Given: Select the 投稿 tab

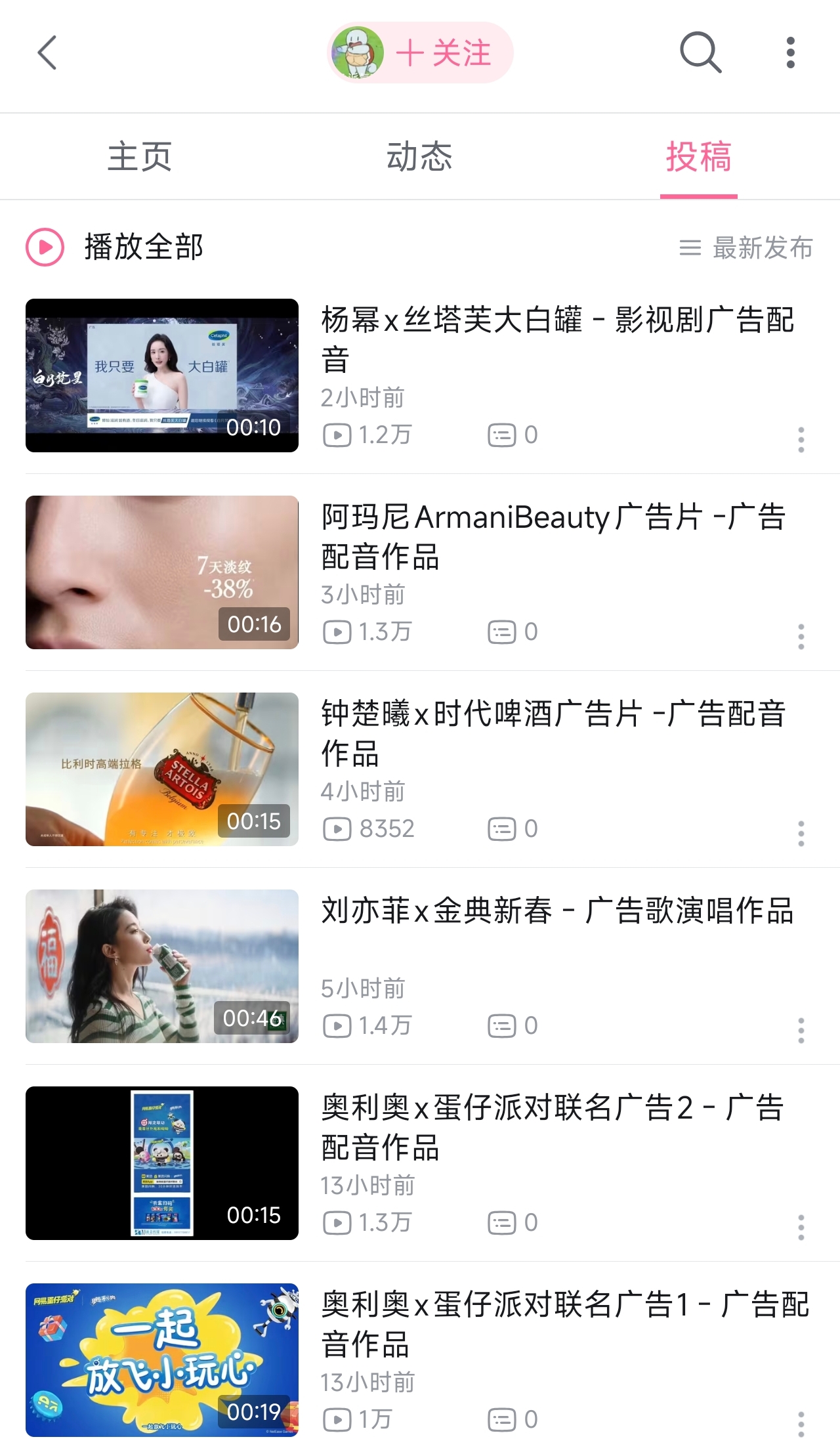Looking at the screenshot, I should coord(698,157).
